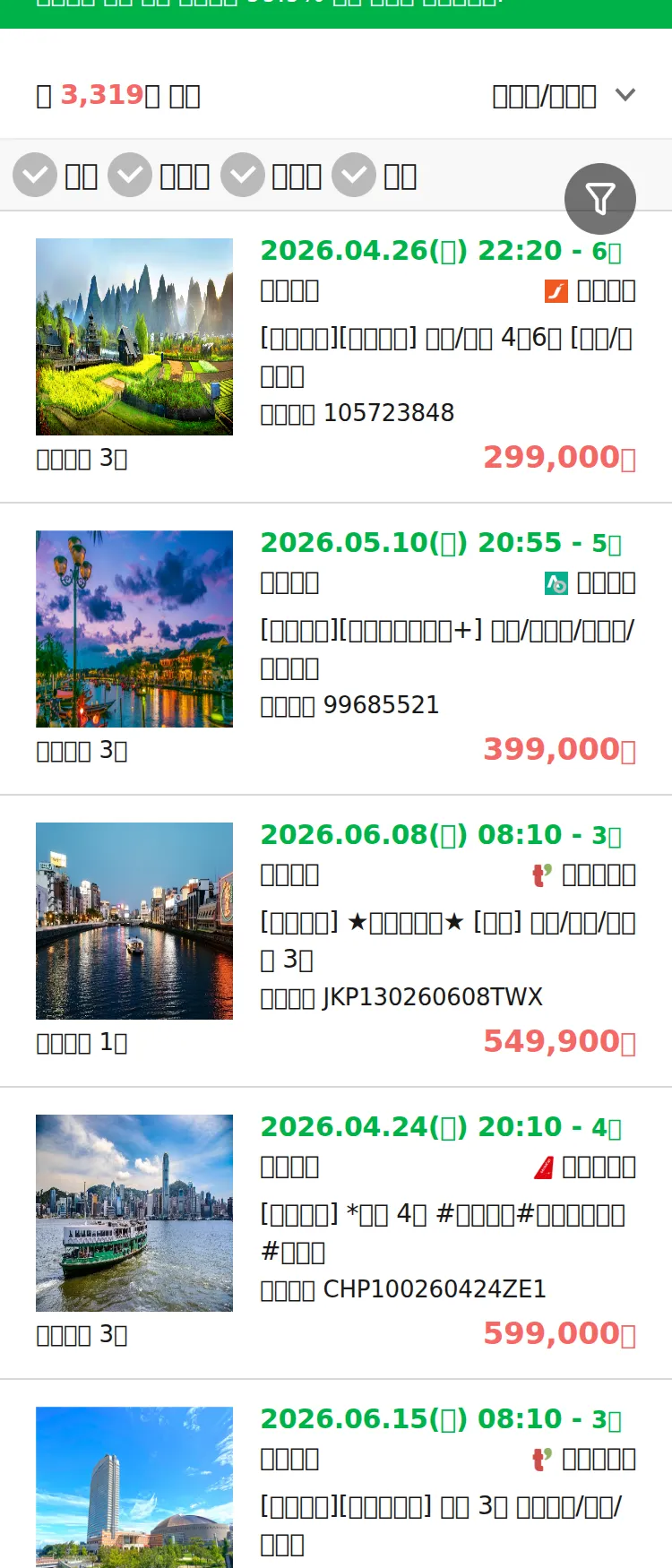The width and height of the screenshot is (672, 1568).
Task: Open the rice terrace thumbnail of the first listing
Action: [x=134, y=337]
